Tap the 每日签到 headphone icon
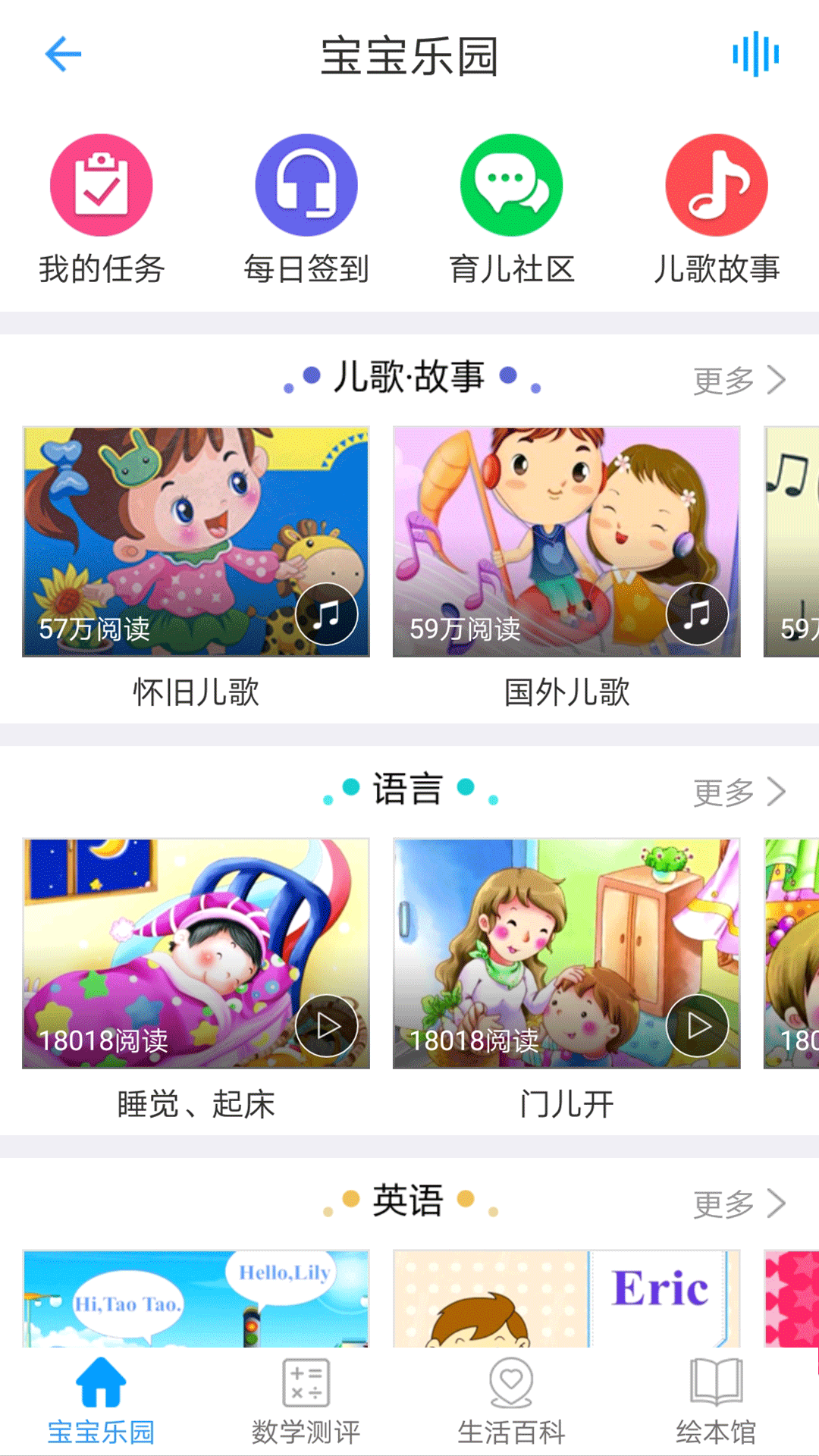Screen dimensions: 819x1456 (x=306, y=184)
